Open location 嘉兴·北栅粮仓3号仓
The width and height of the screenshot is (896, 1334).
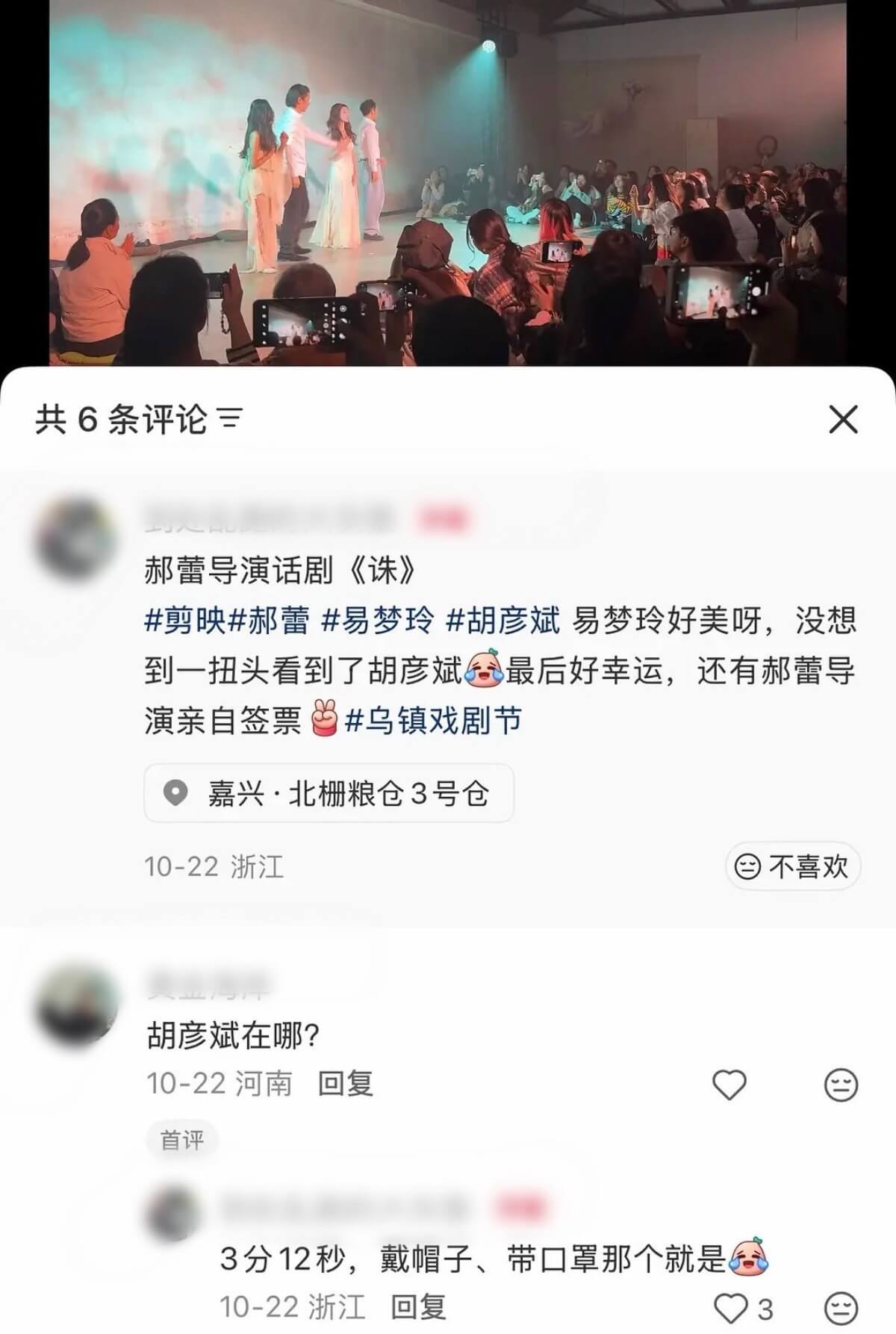[x=329, y=793]
